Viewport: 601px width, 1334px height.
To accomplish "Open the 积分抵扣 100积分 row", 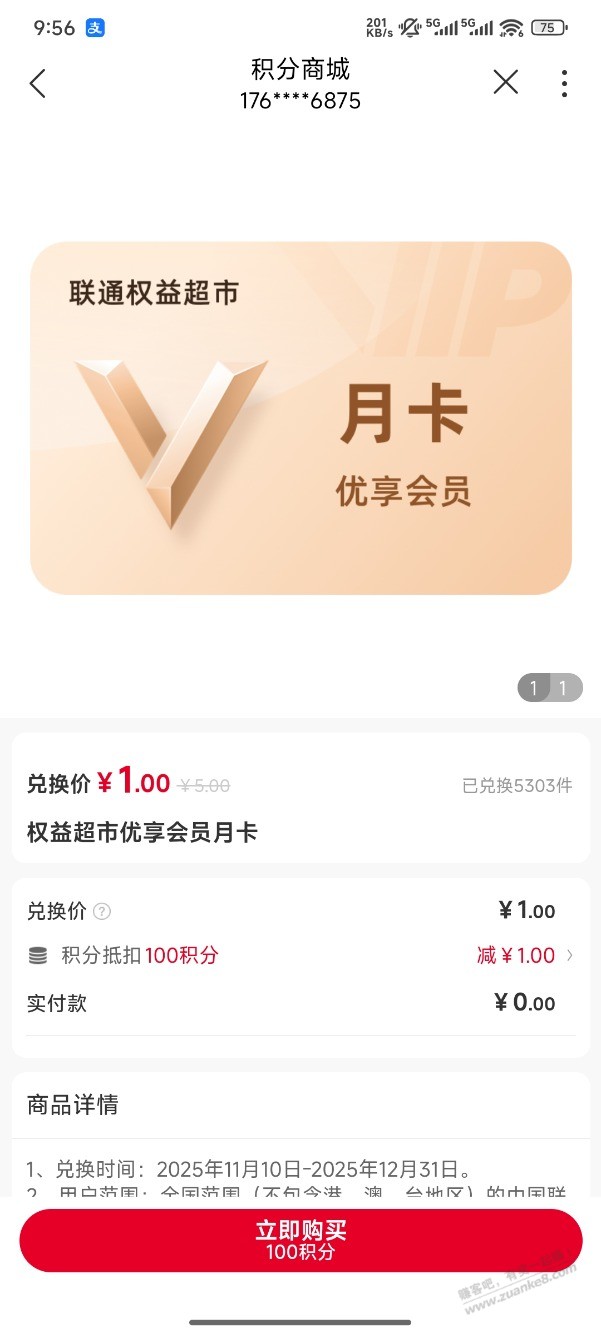I will 300,955.
